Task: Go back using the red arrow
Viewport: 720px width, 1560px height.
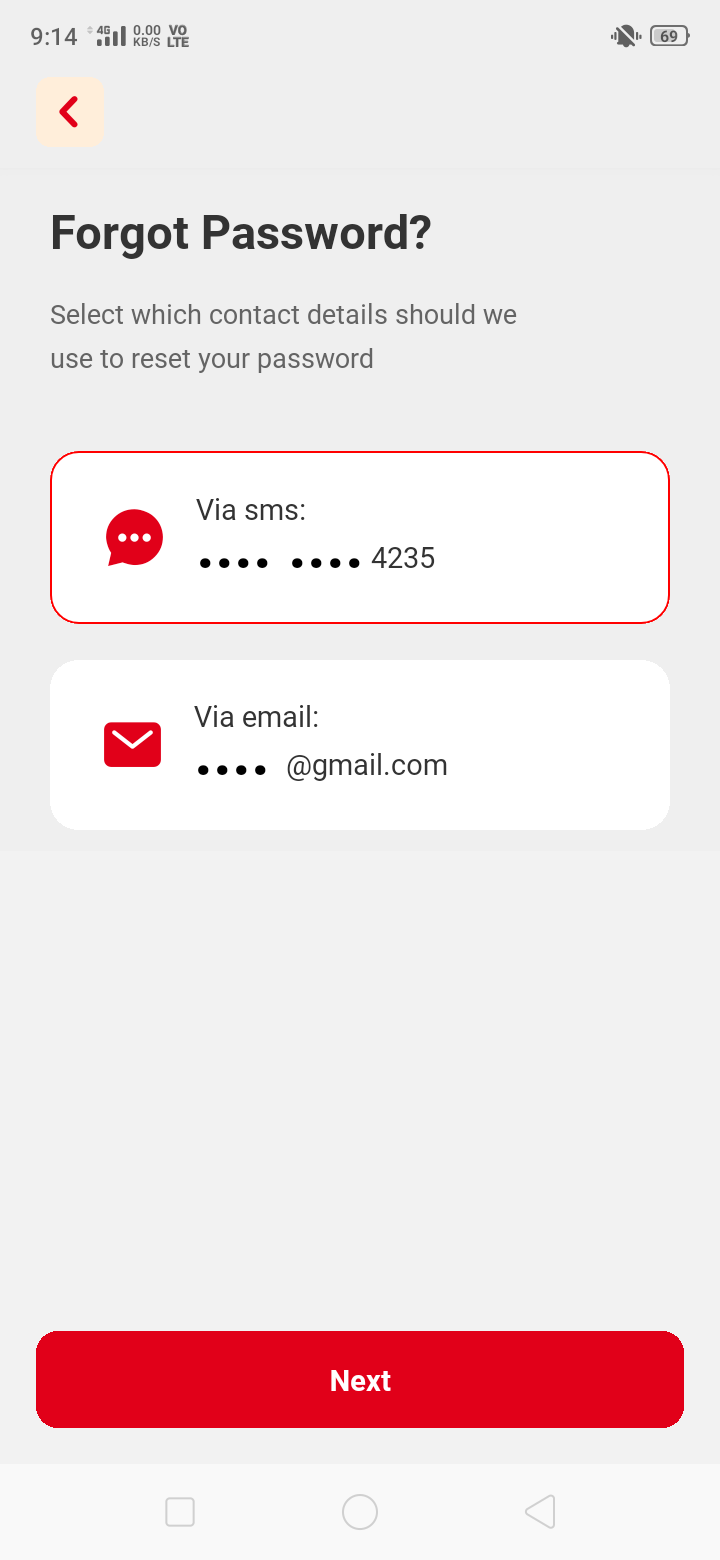Action: (x=69, y=112)
